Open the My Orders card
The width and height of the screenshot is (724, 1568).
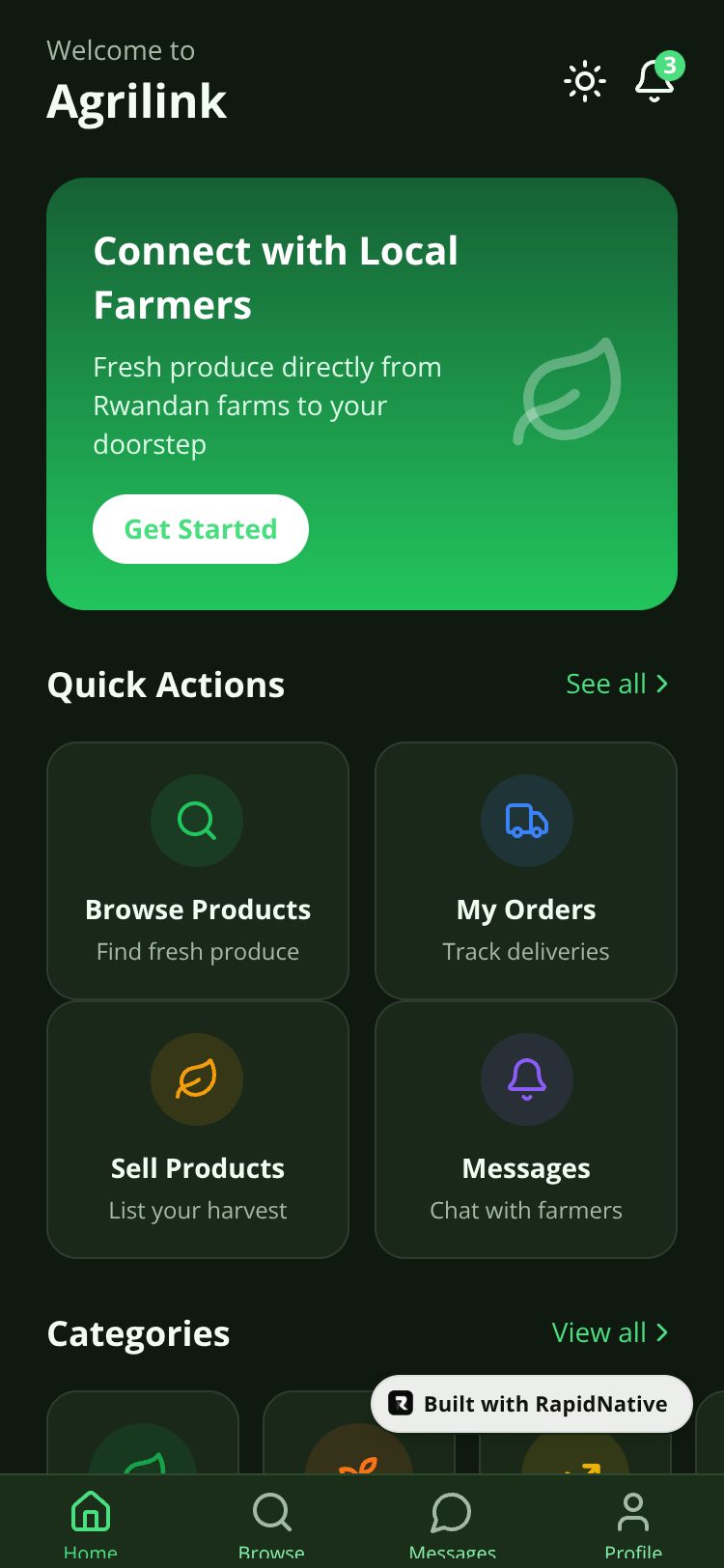coord(526,870)
